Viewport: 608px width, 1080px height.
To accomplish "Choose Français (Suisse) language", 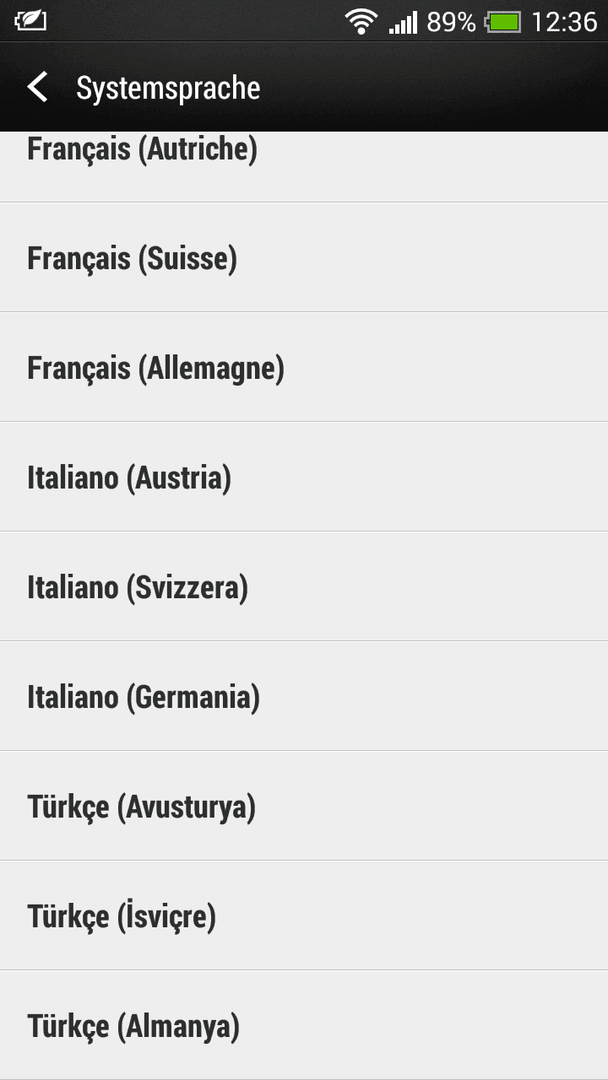I will [x=304, y=257].
